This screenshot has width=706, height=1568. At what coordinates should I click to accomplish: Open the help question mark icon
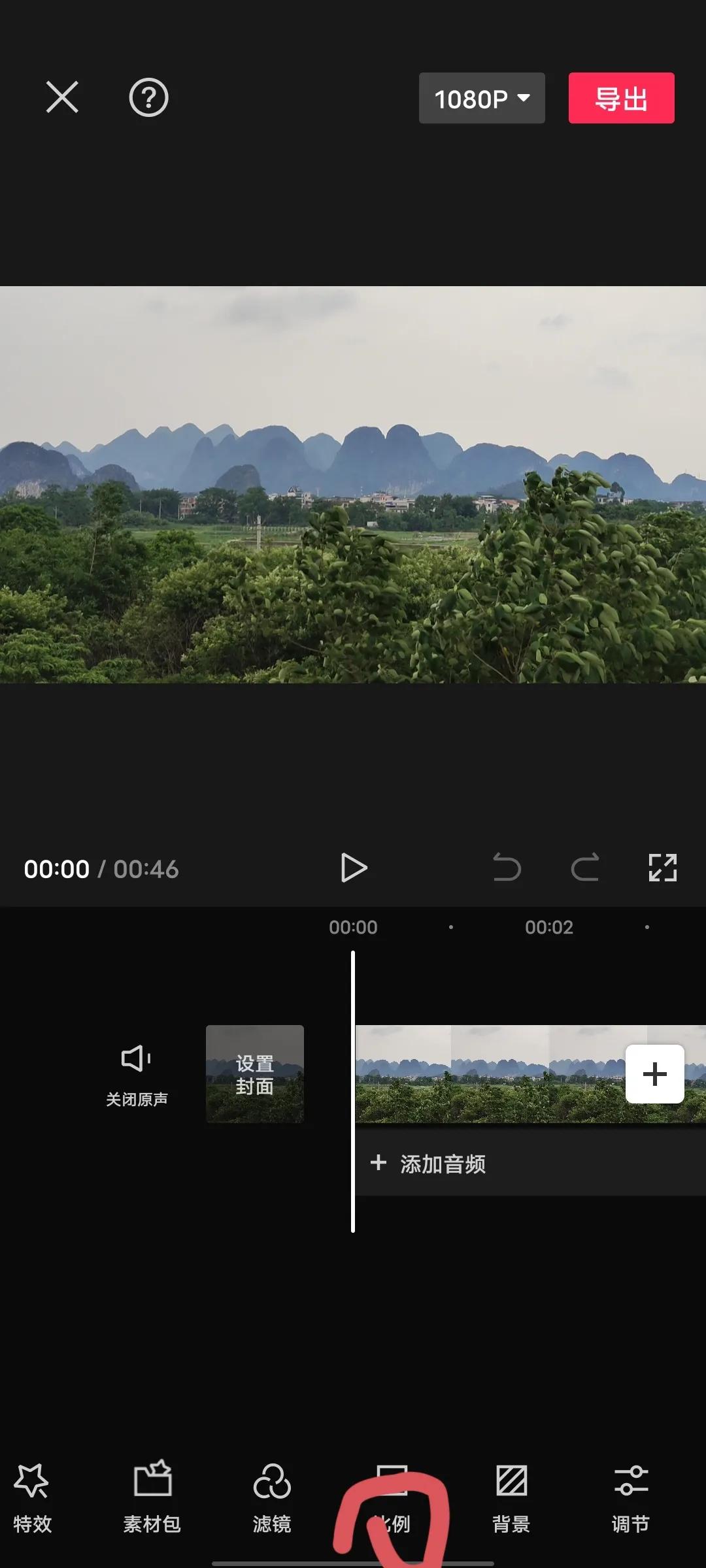[148, 98]
